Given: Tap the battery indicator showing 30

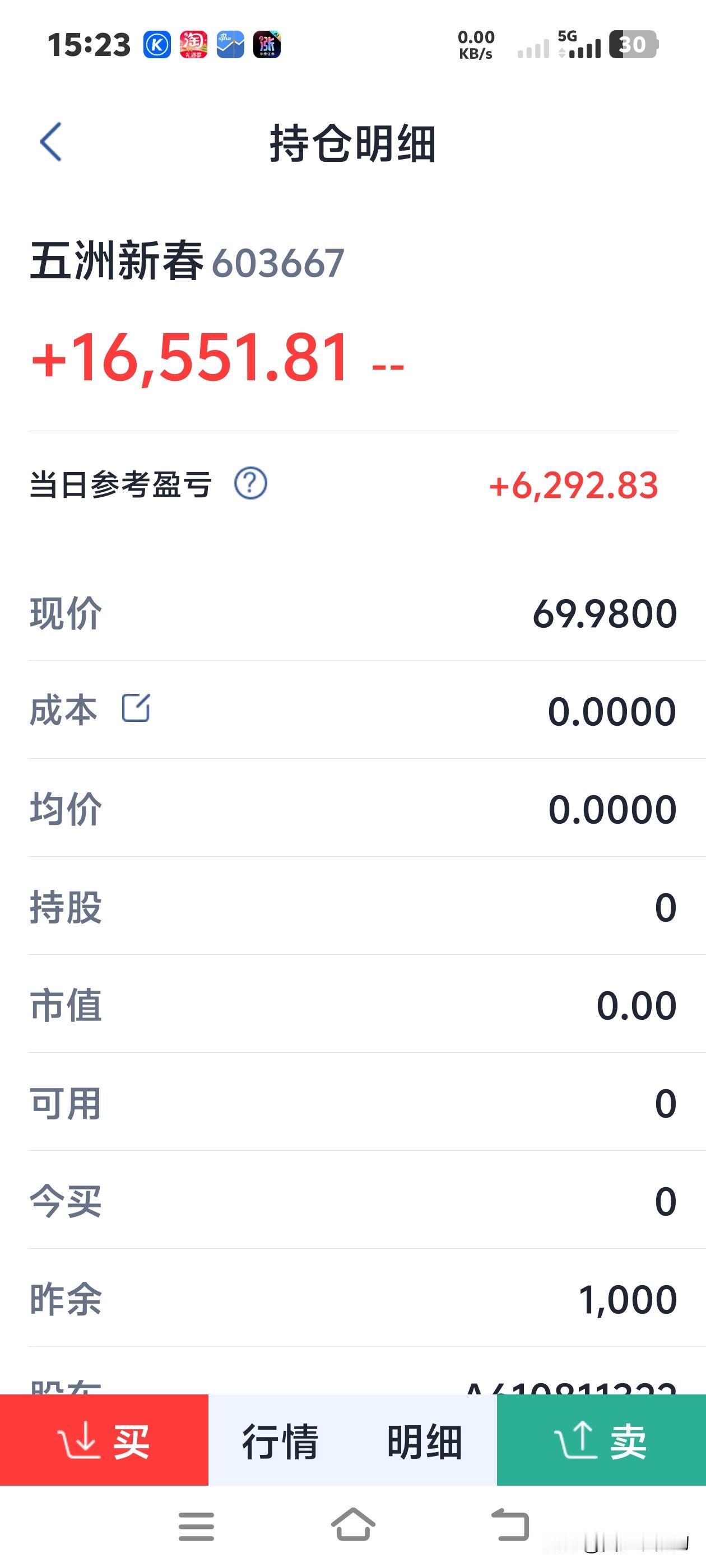Looking at the screenshot, I should tap(634, 44).
